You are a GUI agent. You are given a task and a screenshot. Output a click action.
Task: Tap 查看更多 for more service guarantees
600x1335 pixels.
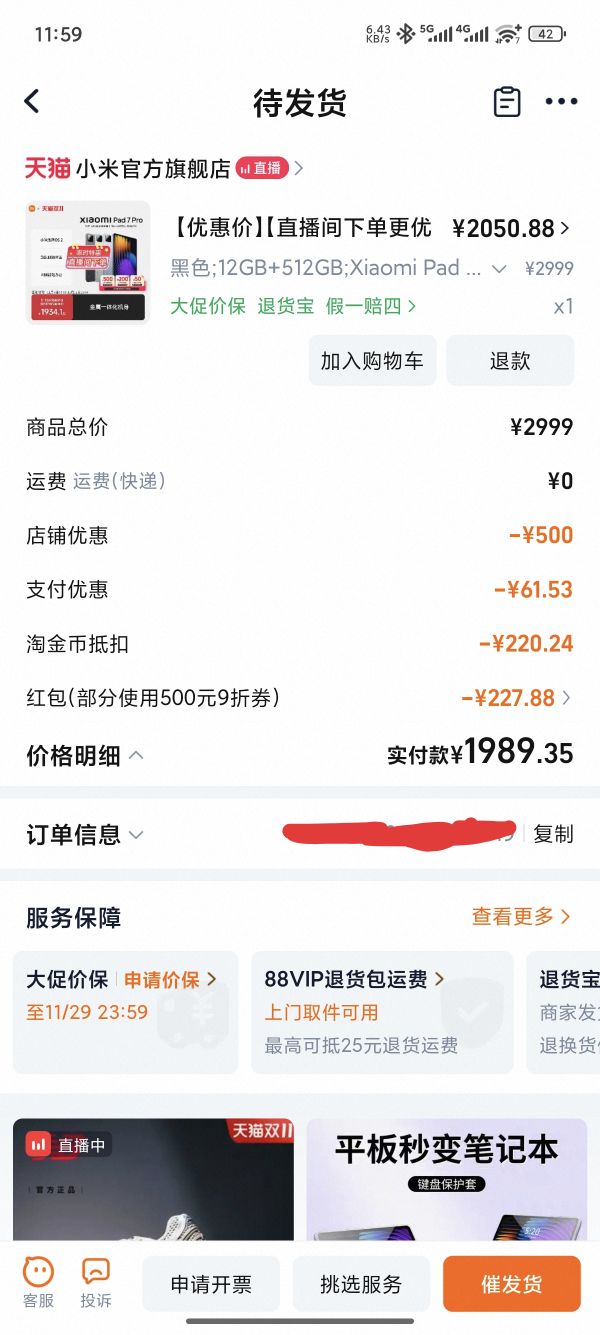(521, 917)
